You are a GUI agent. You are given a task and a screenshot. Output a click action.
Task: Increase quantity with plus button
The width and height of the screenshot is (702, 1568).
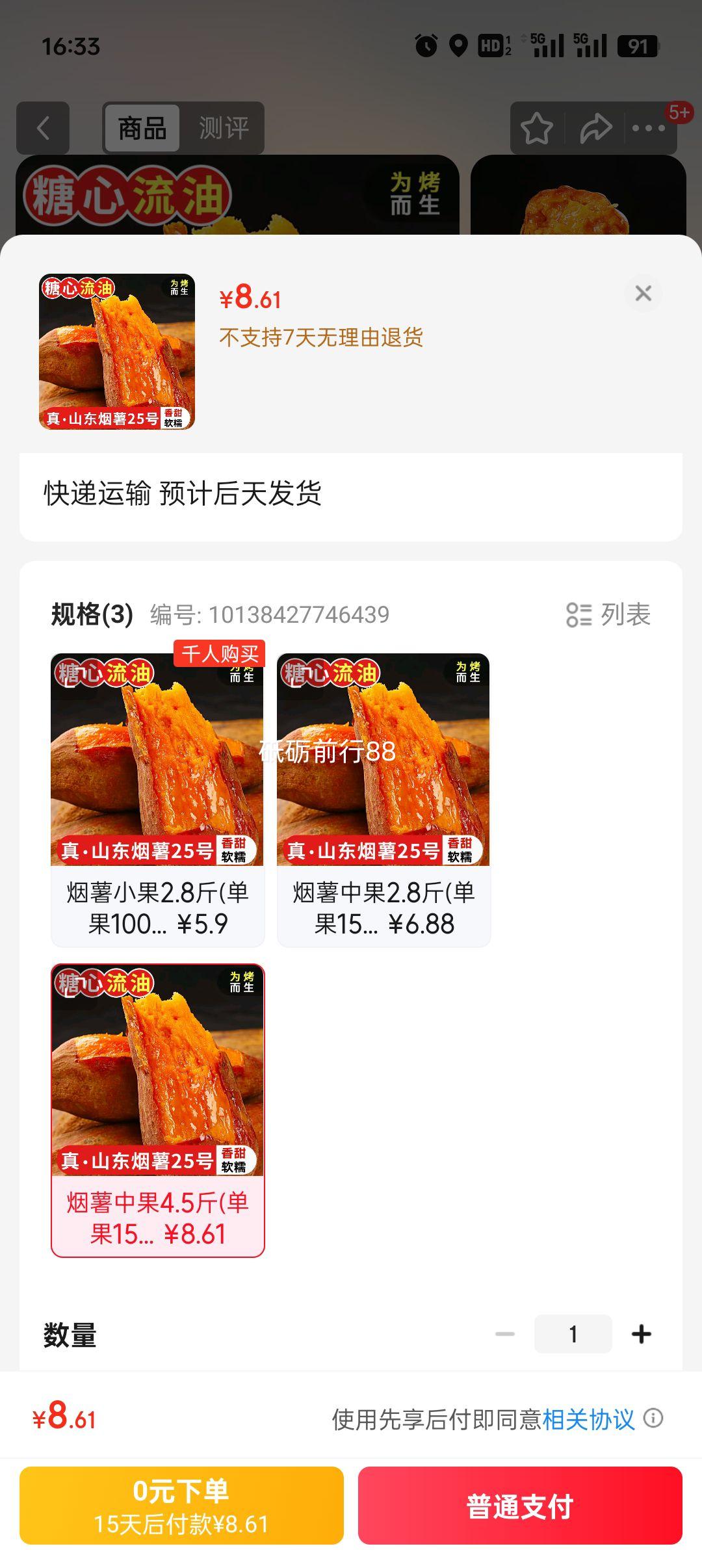coord(641,1334)
